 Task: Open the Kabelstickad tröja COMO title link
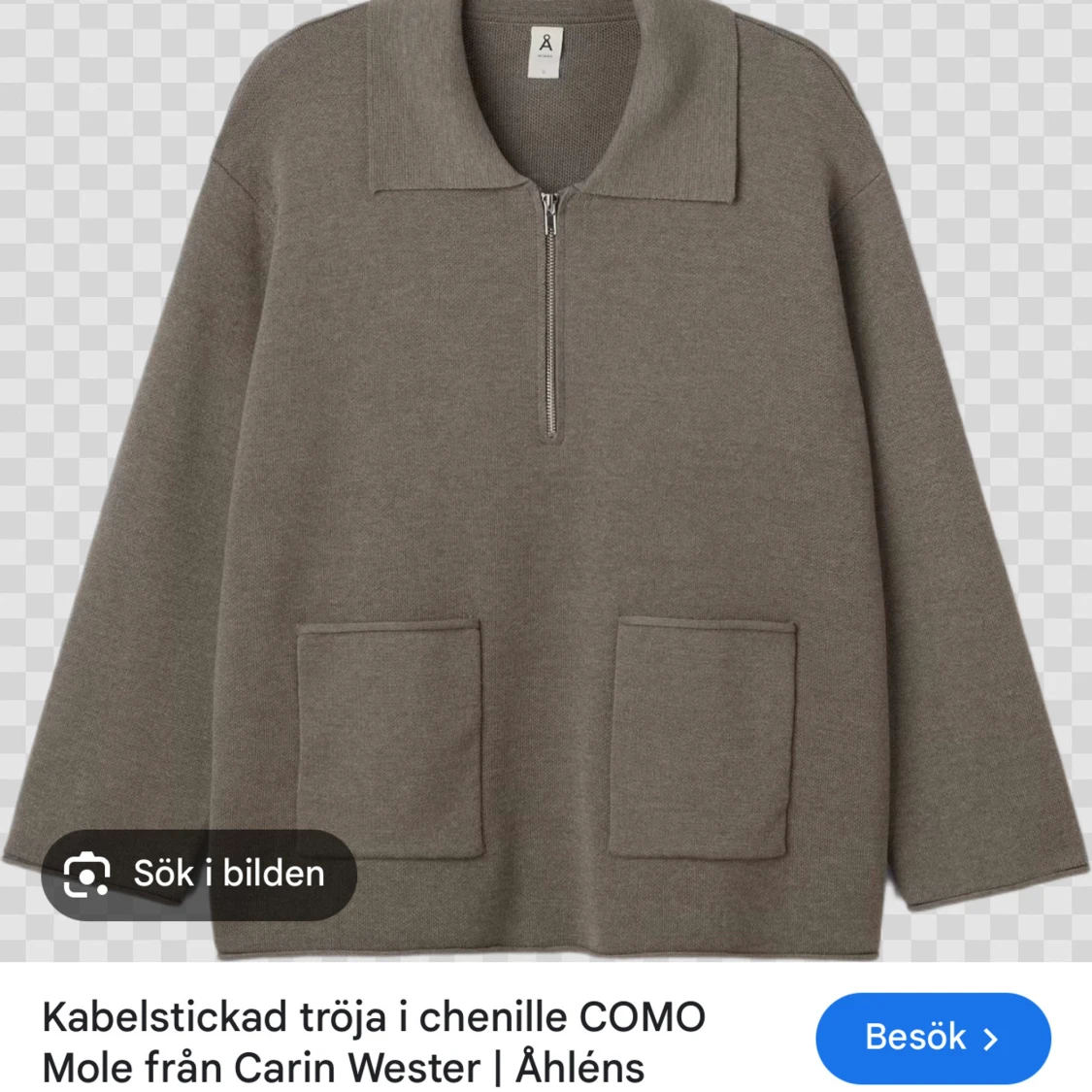(x=374, y=1042)
